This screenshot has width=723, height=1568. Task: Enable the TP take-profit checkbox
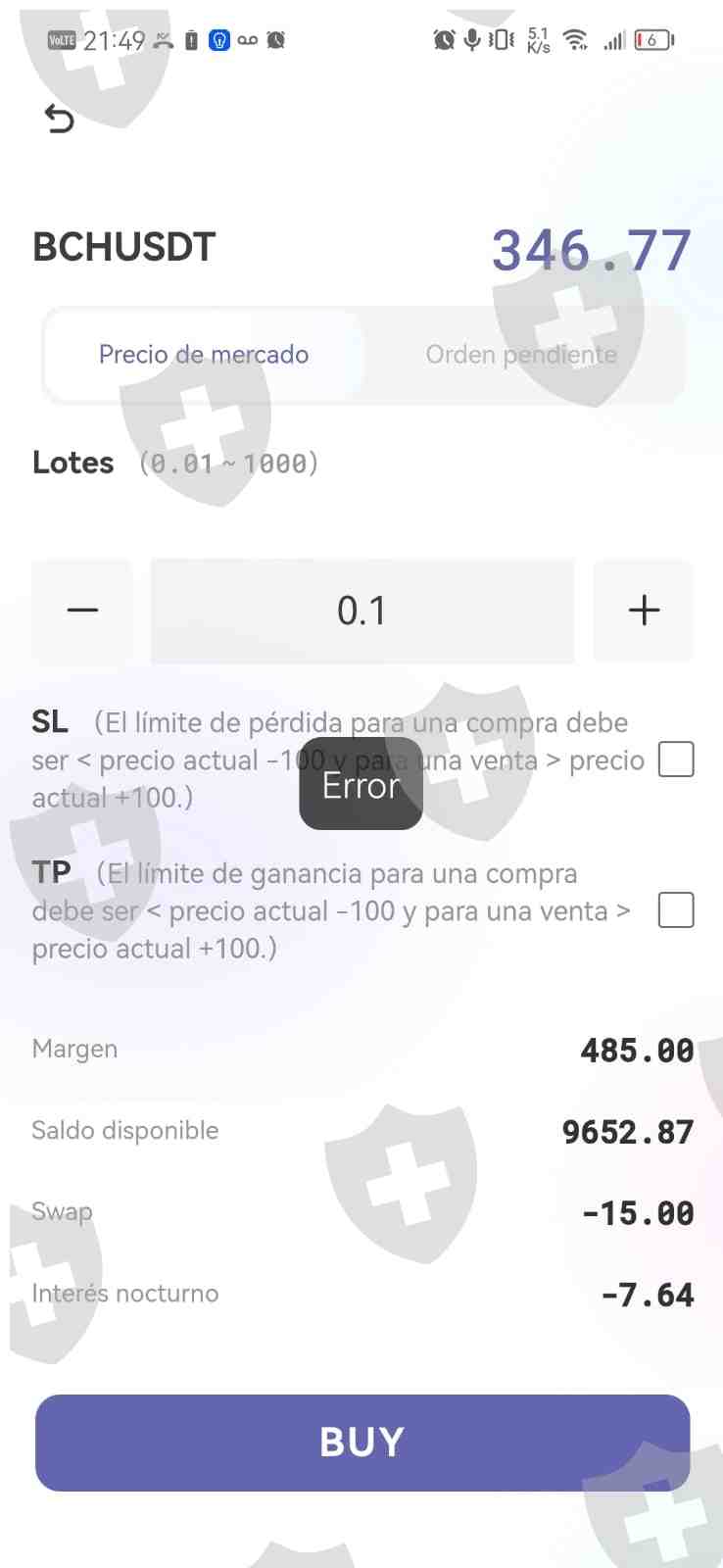[676, 910]
